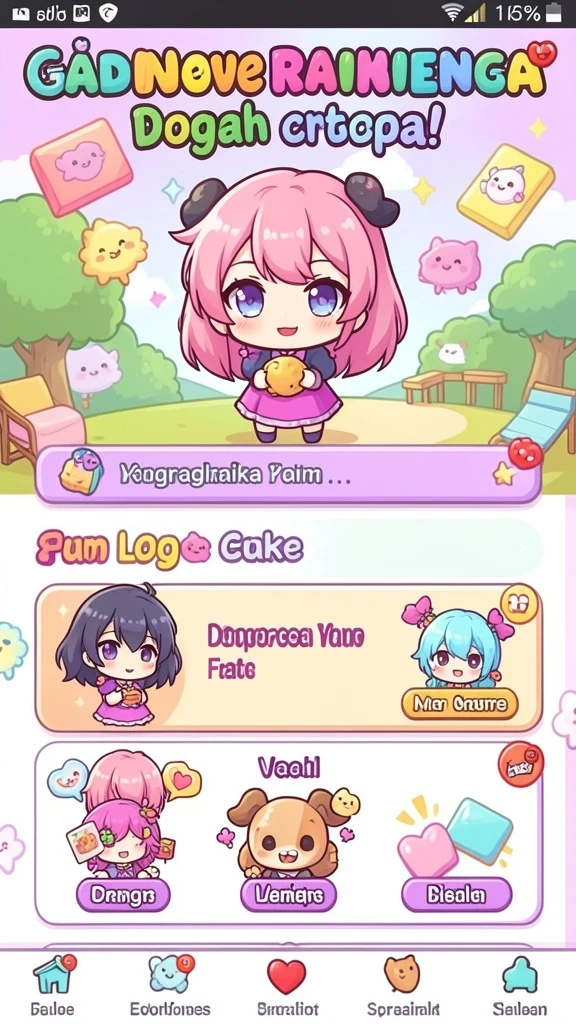
Task: Tap the gift icon on the peach card corner
Action: pos(519,603)
